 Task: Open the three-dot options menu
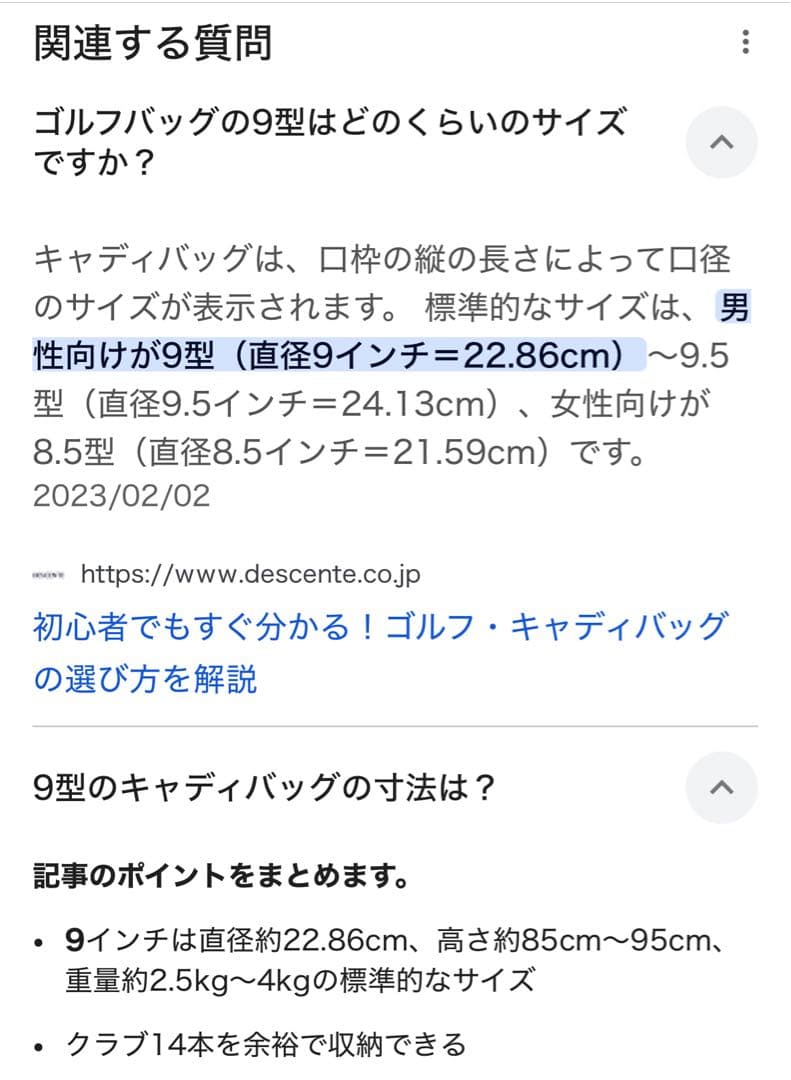(745, 43)
